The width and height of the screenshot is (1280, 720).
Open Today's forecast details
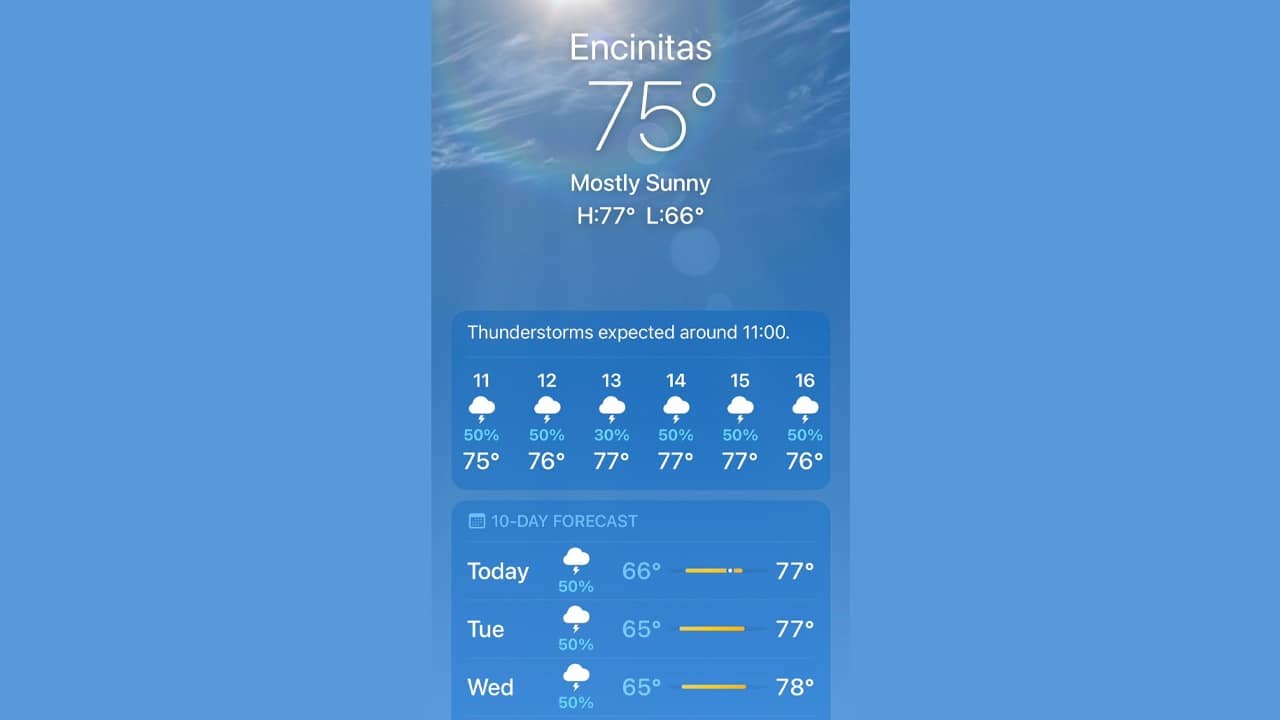pos(640,572)
